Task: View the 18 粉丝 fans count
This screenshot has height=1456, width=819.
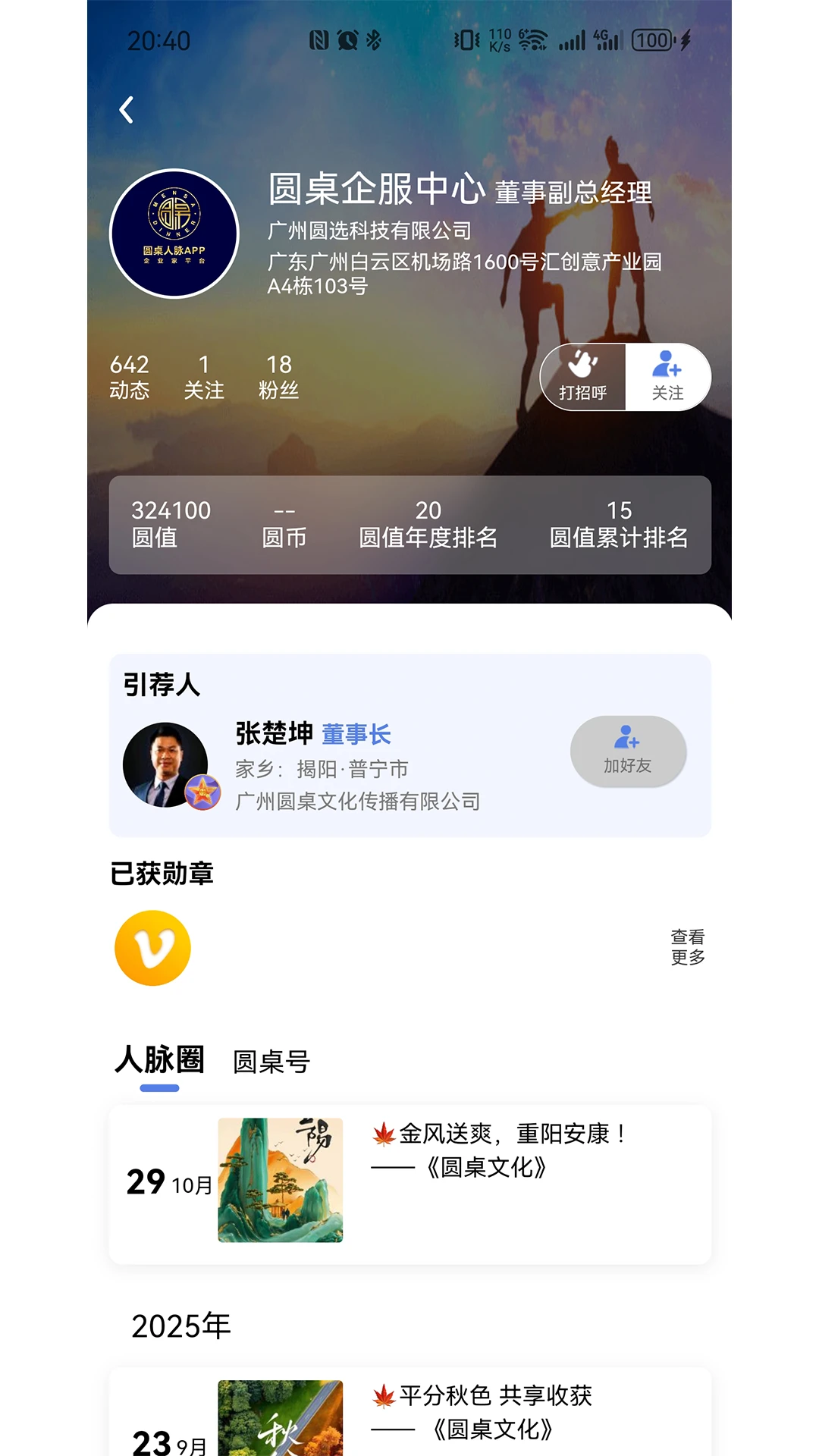Action: (281, 377)
